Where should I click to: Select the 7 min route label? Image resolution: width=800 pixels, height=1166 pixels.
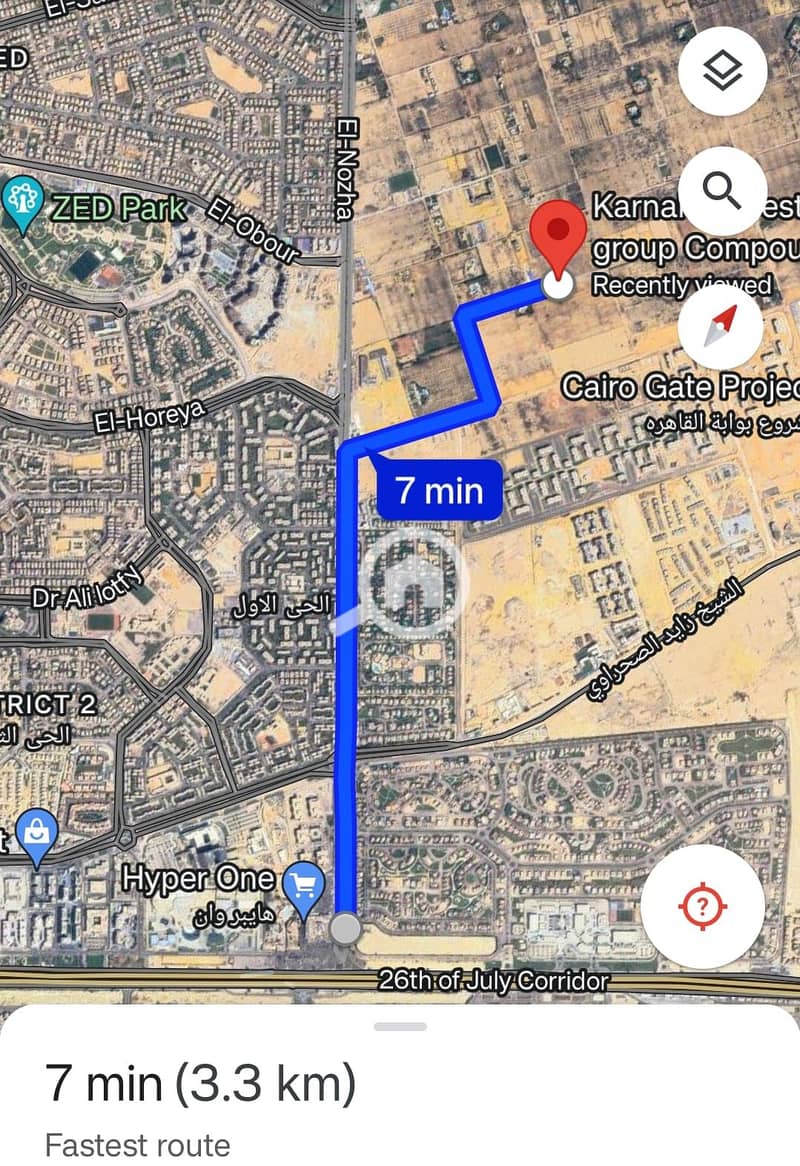(x=439, y=490)
